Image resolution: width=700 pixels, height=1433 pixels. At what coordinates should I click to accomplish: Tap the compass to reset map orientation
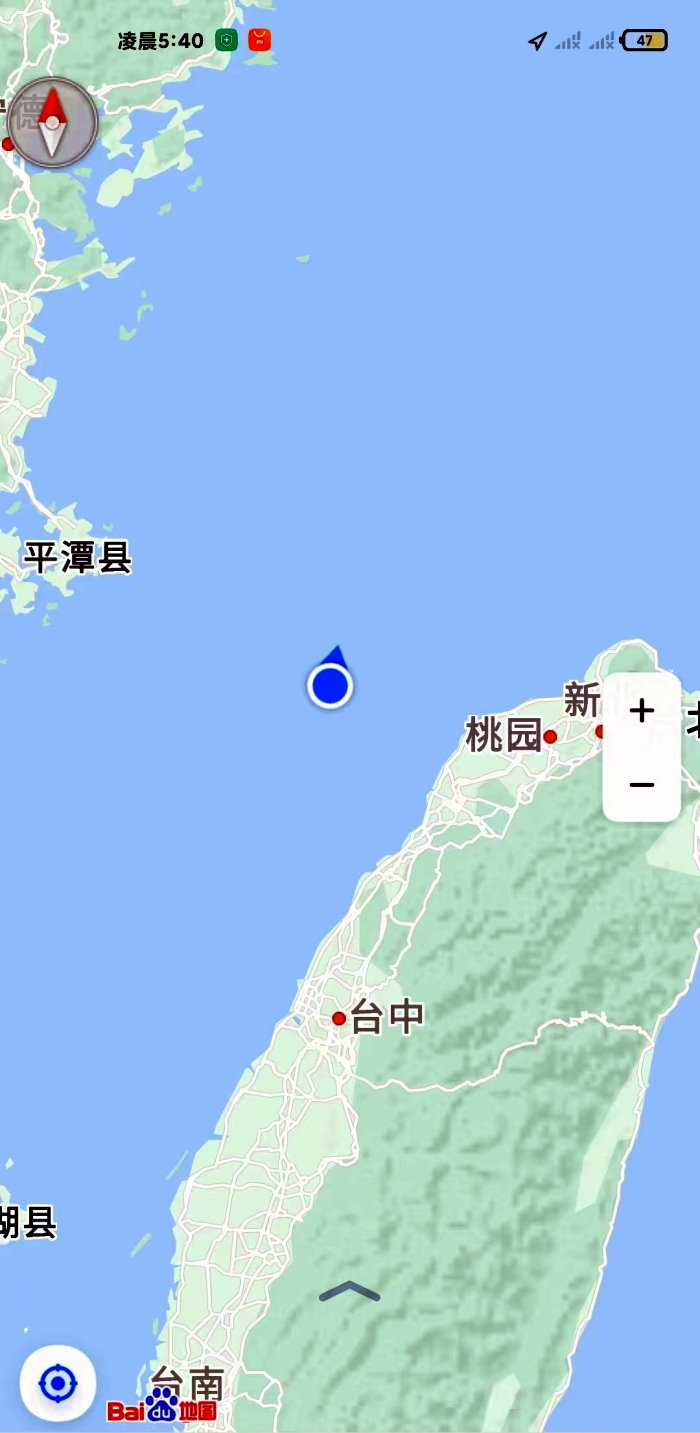tap(52, 123)
